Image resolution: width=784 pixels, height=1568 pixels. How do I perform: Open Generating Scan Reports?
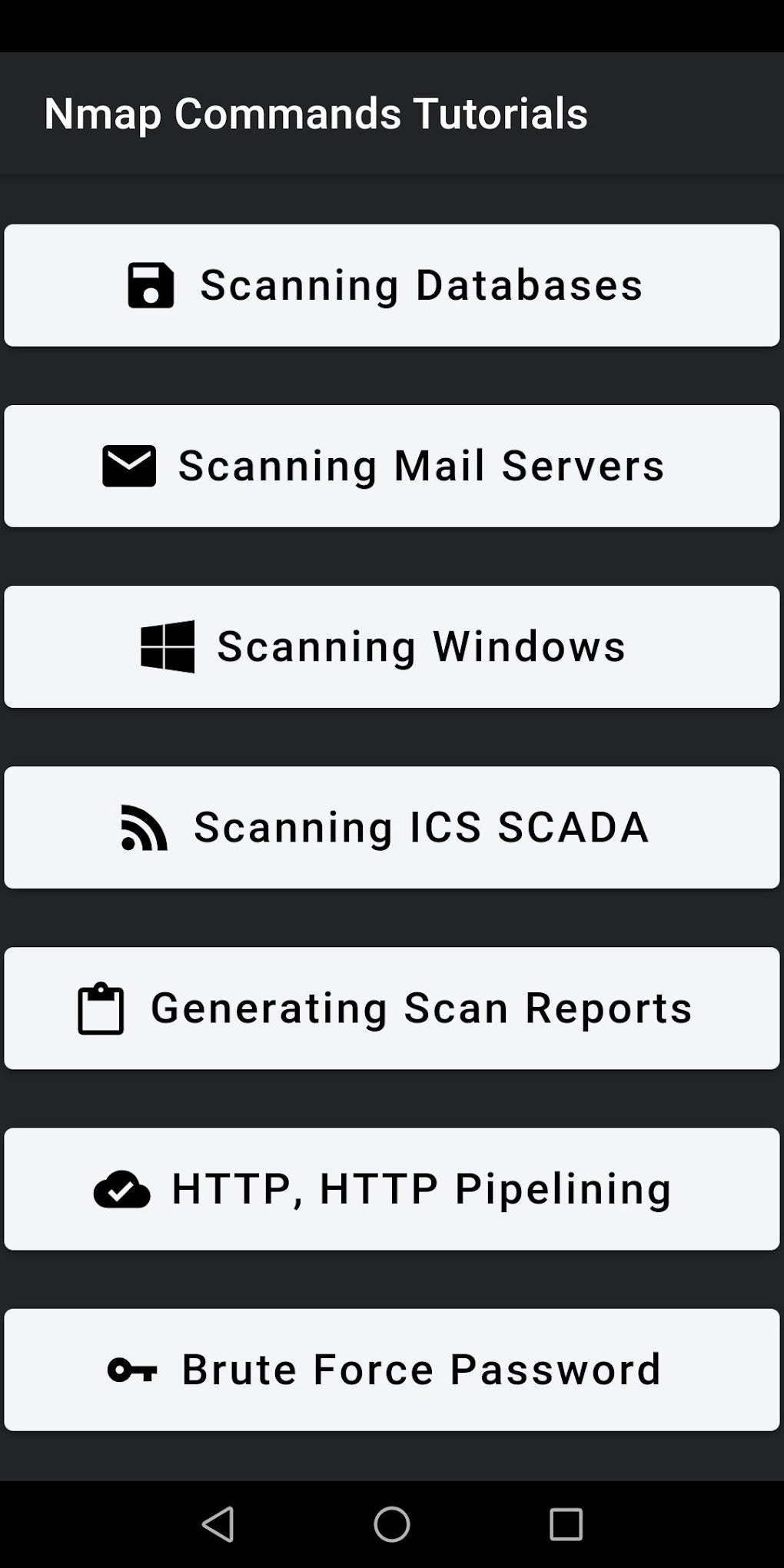392,1008
